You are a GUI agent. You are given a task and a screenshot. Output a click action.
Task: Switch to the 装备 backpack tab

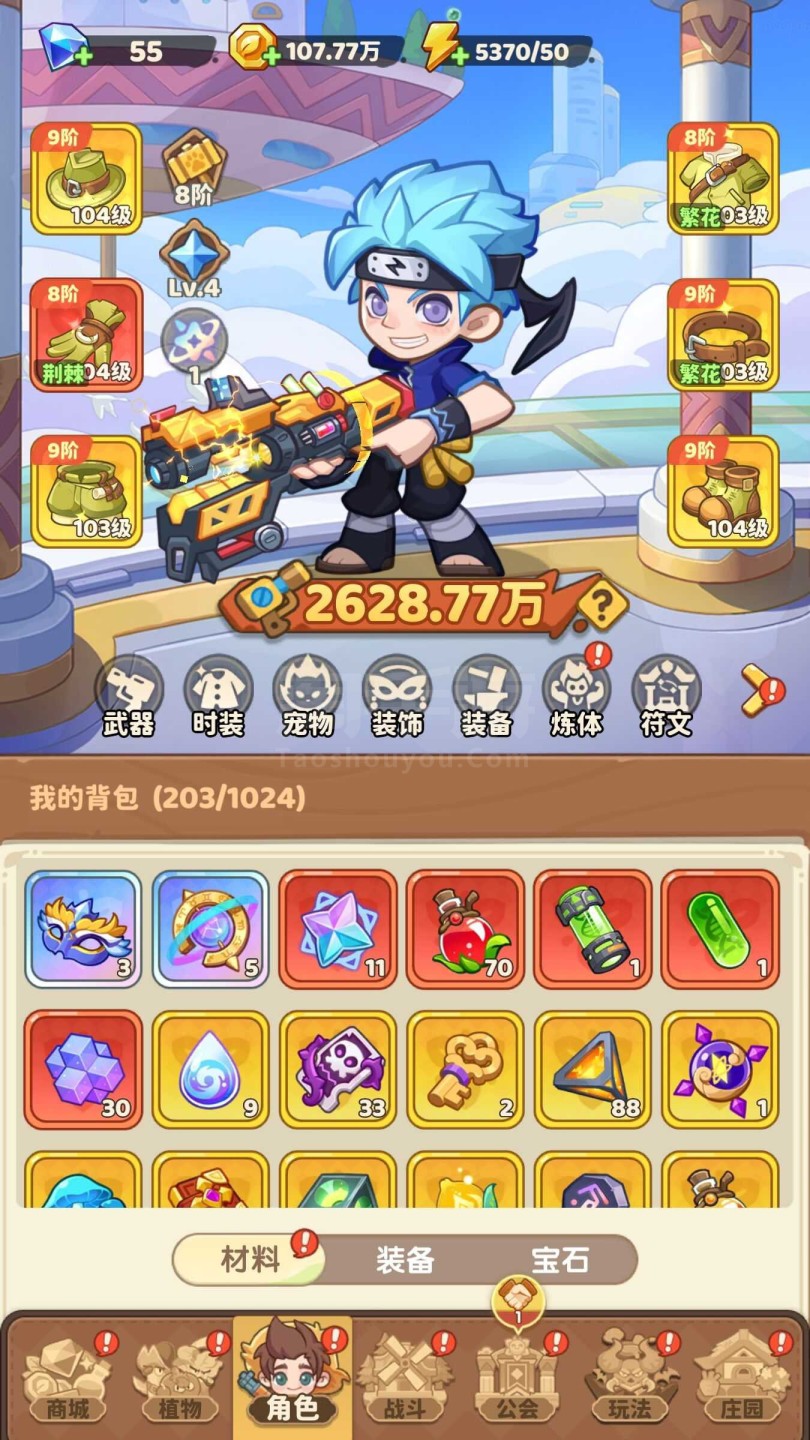[405, 1260]
